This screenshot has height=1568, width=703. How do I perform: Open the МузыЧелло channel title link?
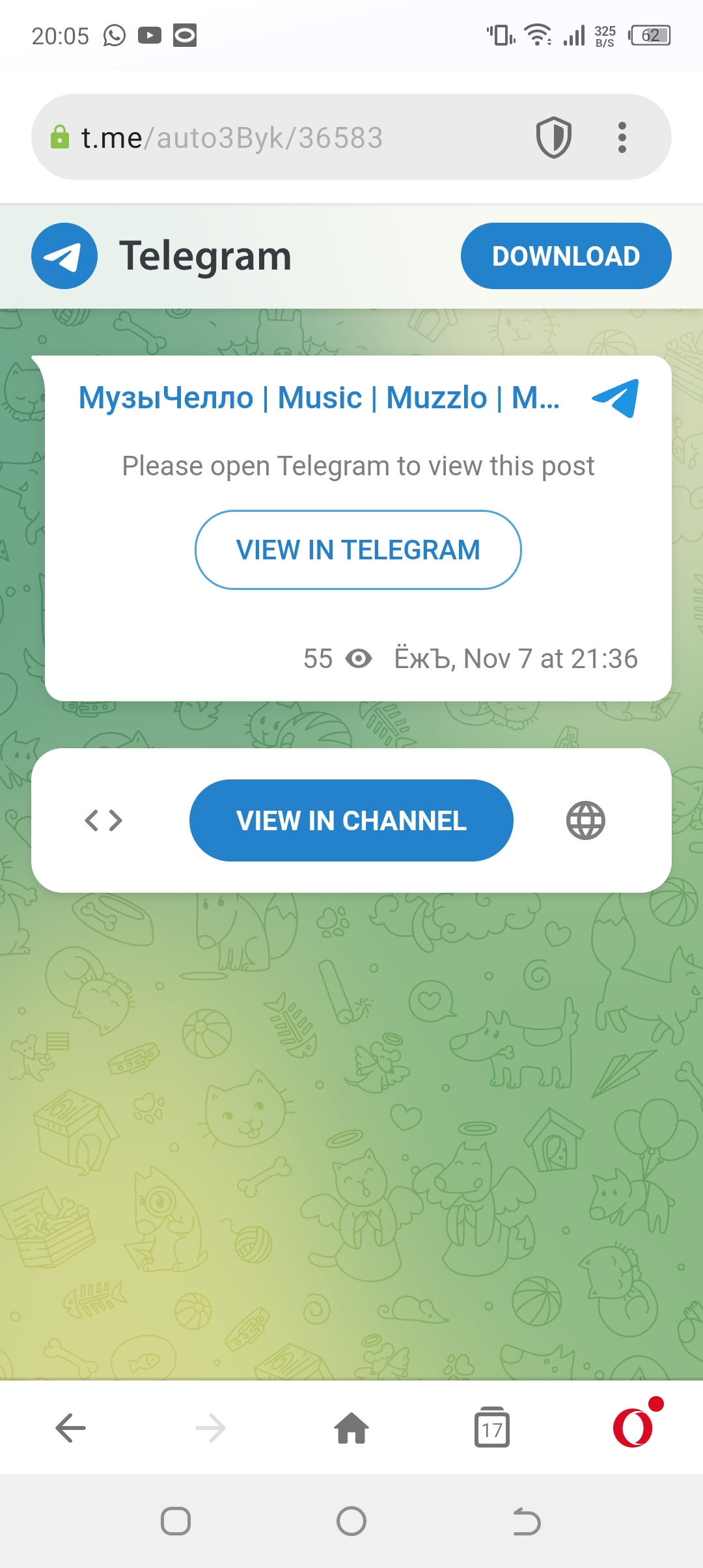[x=319, y=398]
